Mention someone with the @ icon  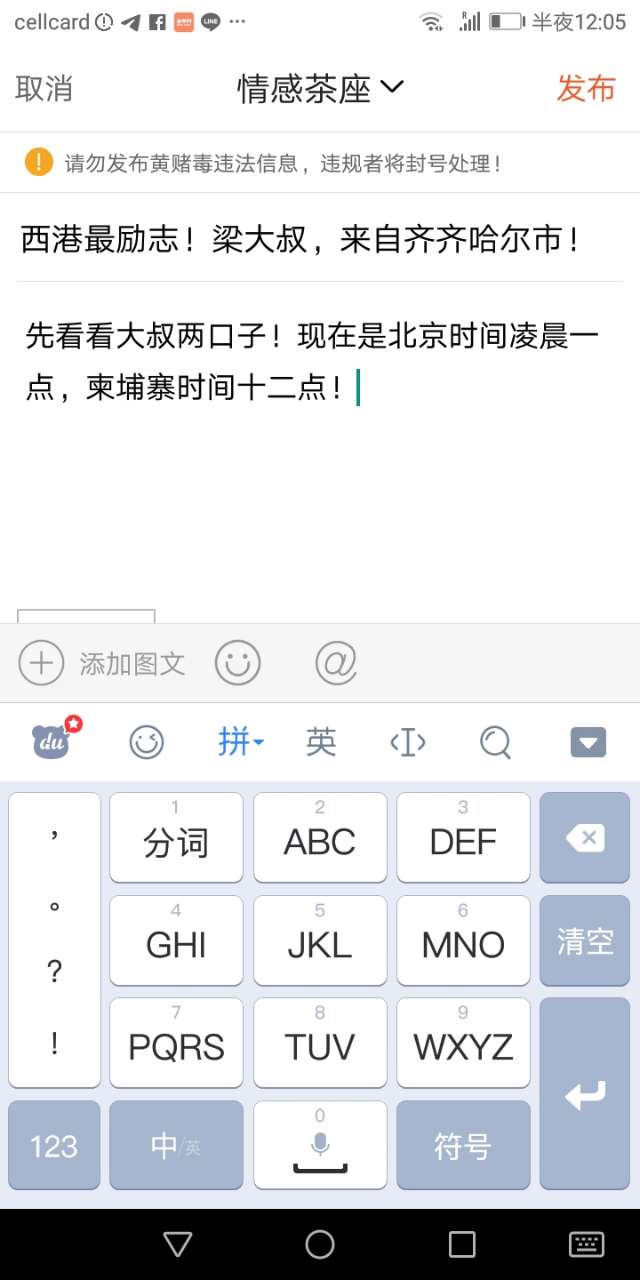coord(336,663)
